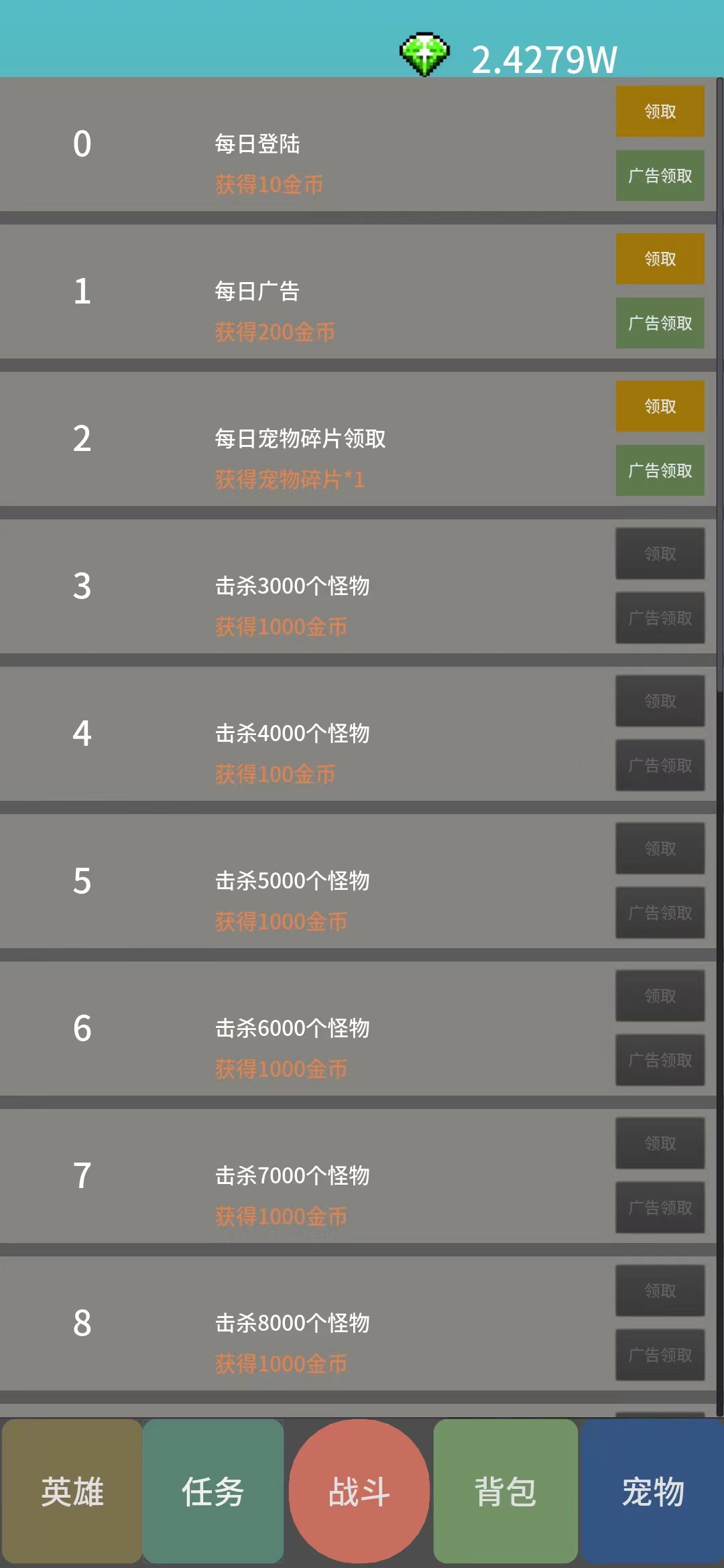Tap 广告领取 for the 每日宠物碎片 task
This screenshot has height=1568, width=724.
pos(660,470)
